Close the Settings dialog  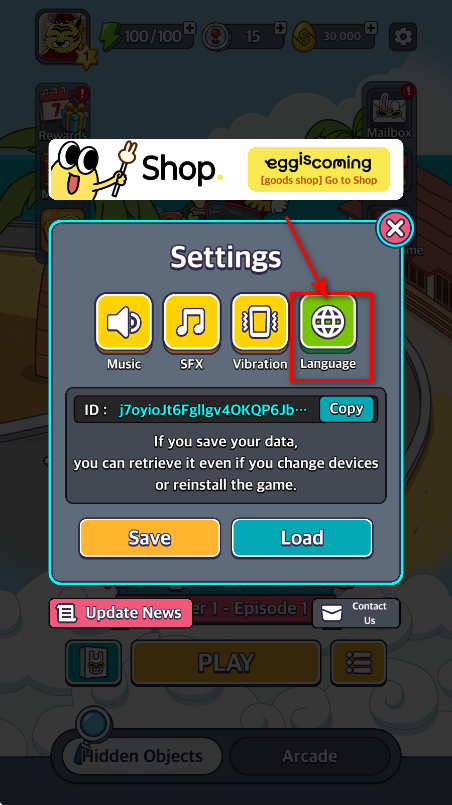pos(394,228)
